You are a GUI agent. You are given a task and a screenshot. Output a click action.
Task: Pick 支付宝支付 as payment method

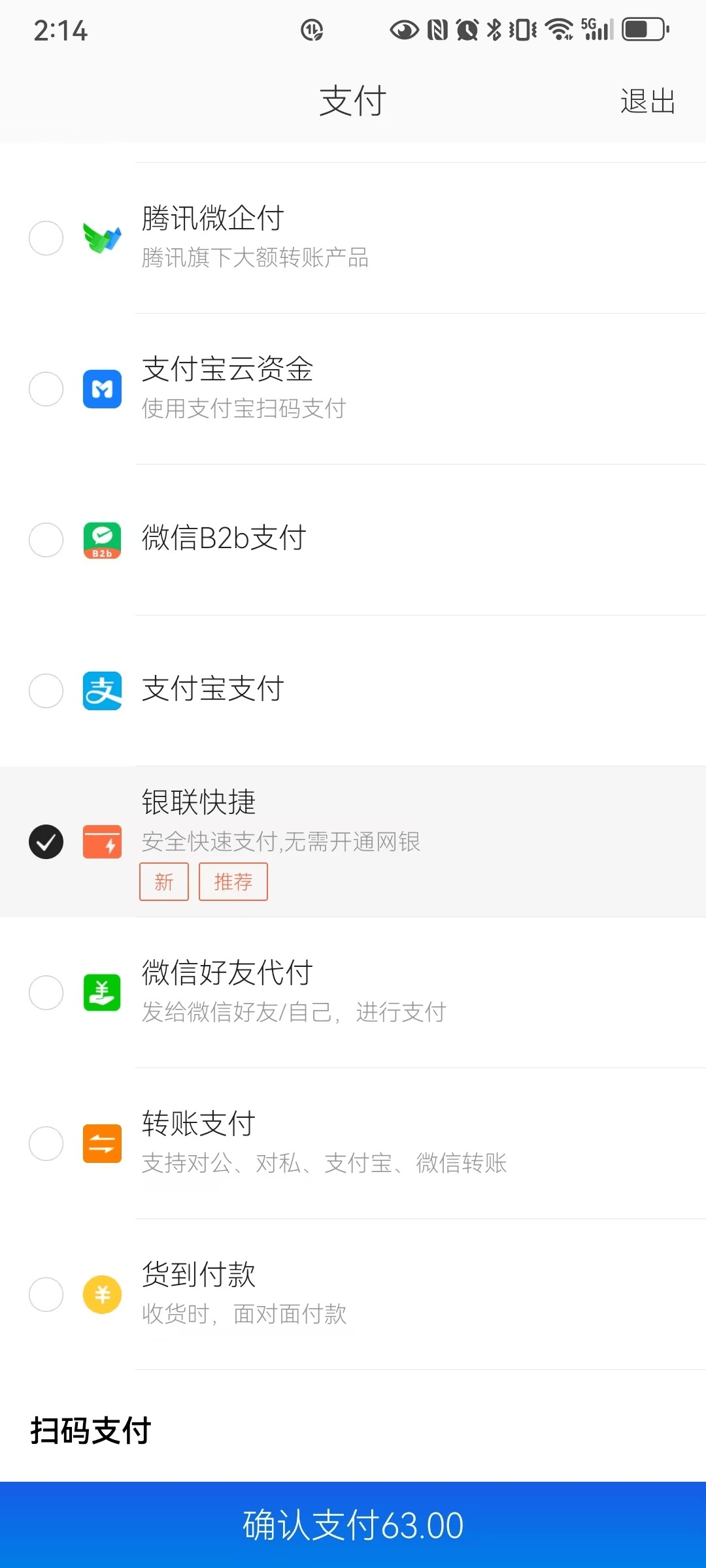click(x=353, y=691)
